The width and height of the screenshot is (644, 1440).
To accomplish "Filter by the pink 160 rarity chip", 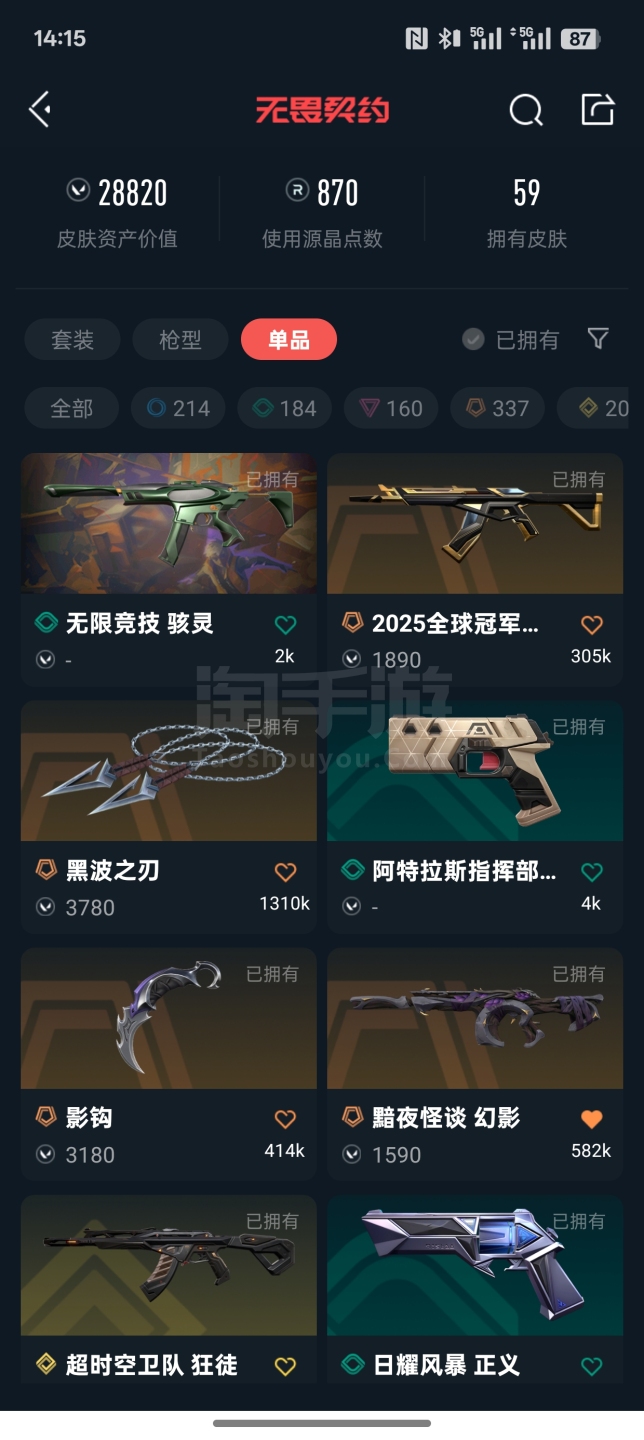I will coord(391,408).
